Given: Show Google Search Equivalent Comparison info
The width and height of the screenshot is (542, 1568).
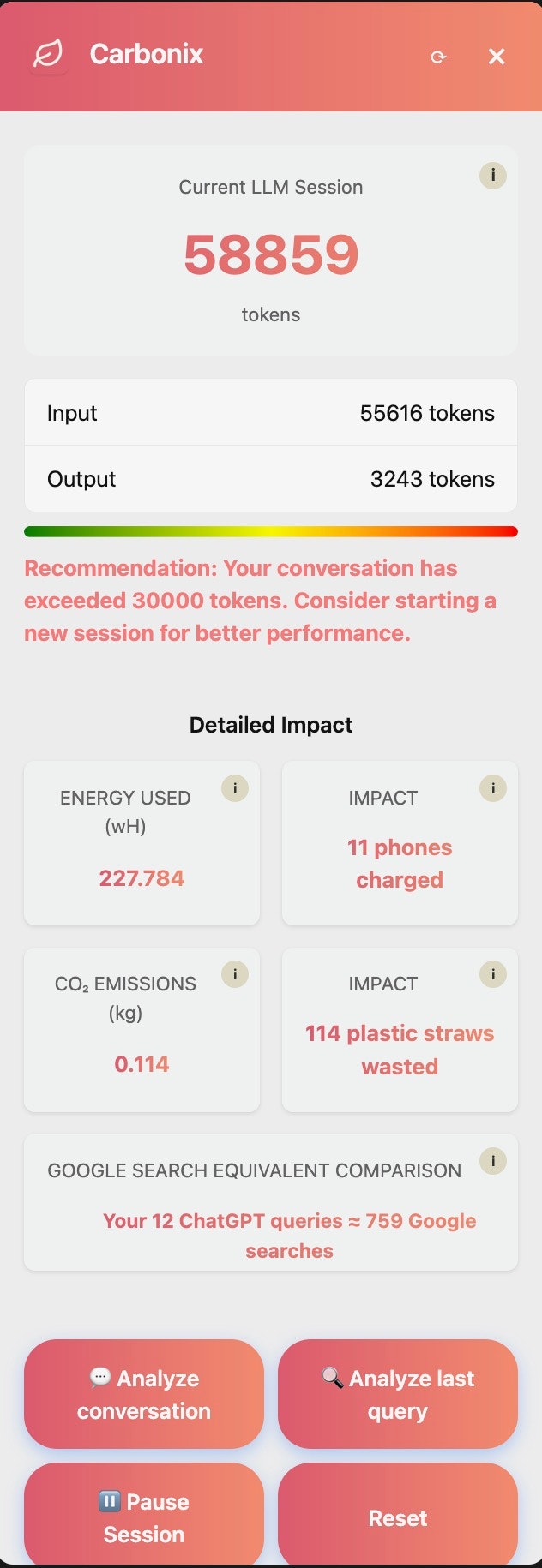Looking at the screenshot, I should pyautogui.click(x=492, y=1161).
